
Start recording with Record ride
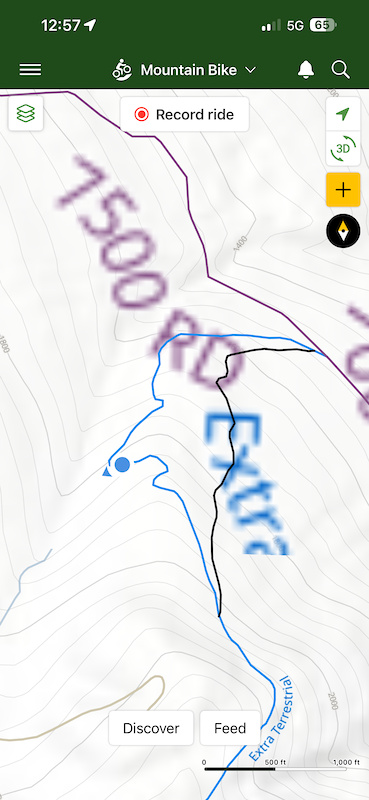[185, 114]
